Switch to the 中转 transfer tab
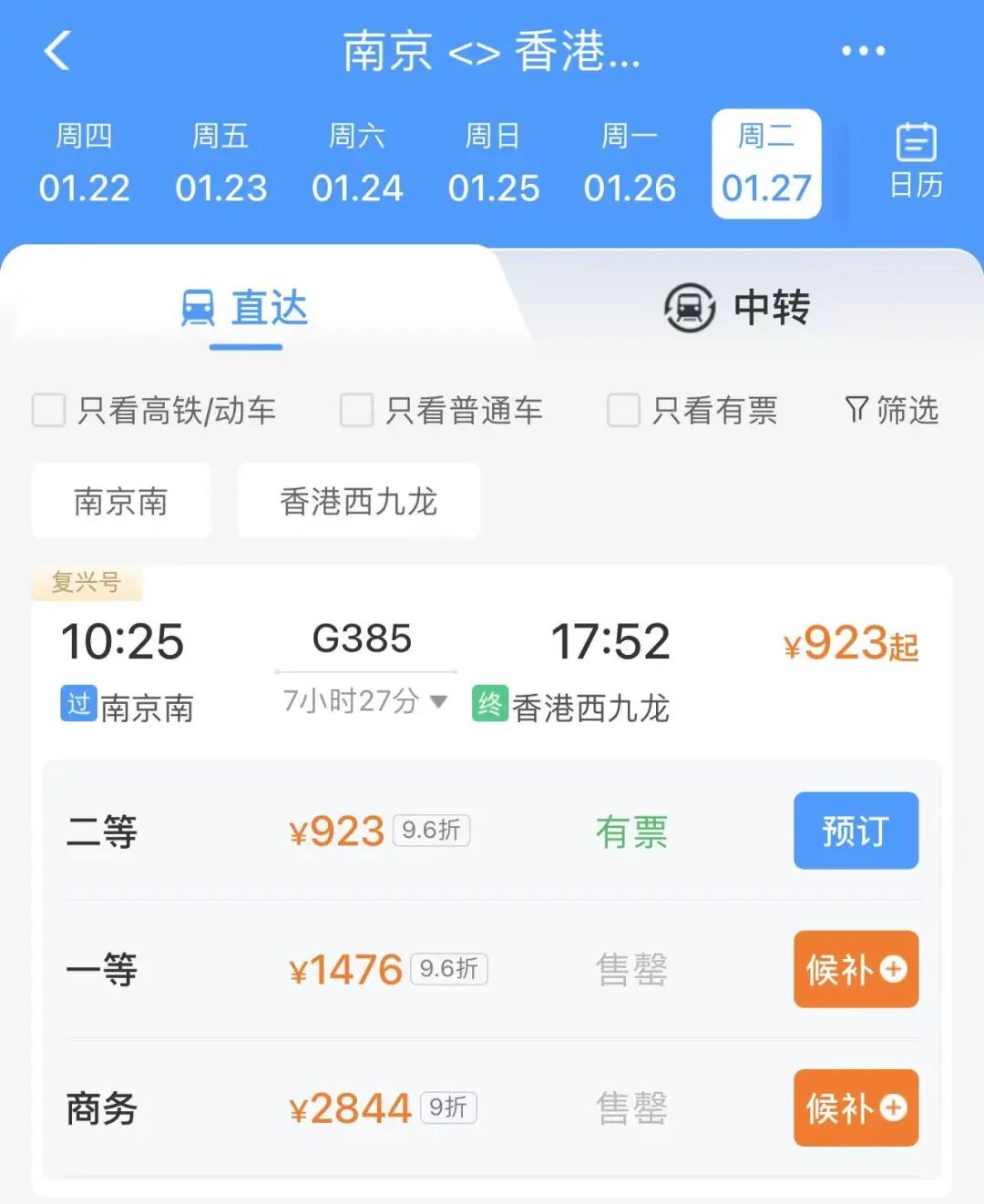The height and width of the screenshot is (1204, 984). tap(738, 308)
